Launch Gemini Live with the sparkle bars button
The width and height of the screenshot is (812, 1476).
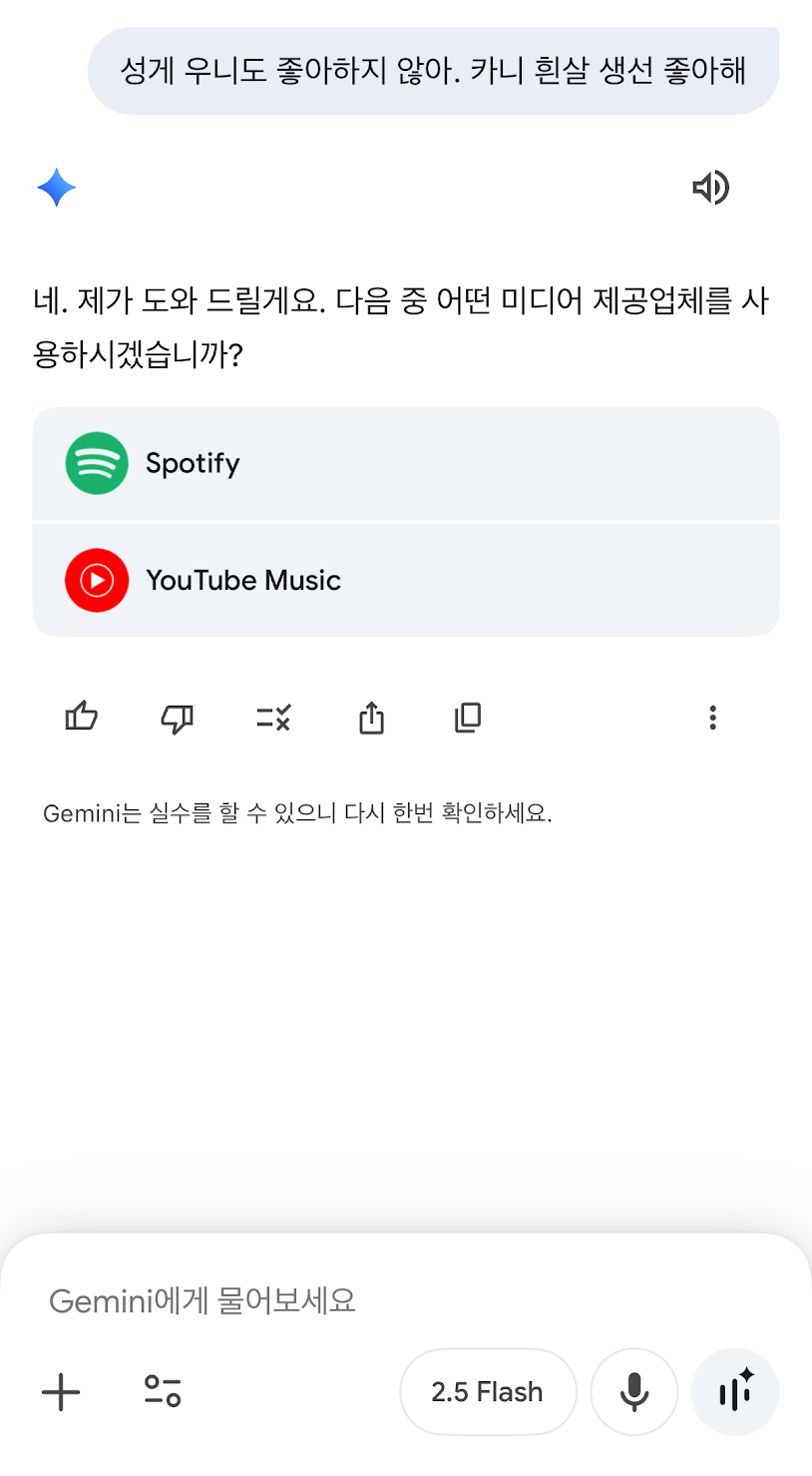[x=735, y=1391]
